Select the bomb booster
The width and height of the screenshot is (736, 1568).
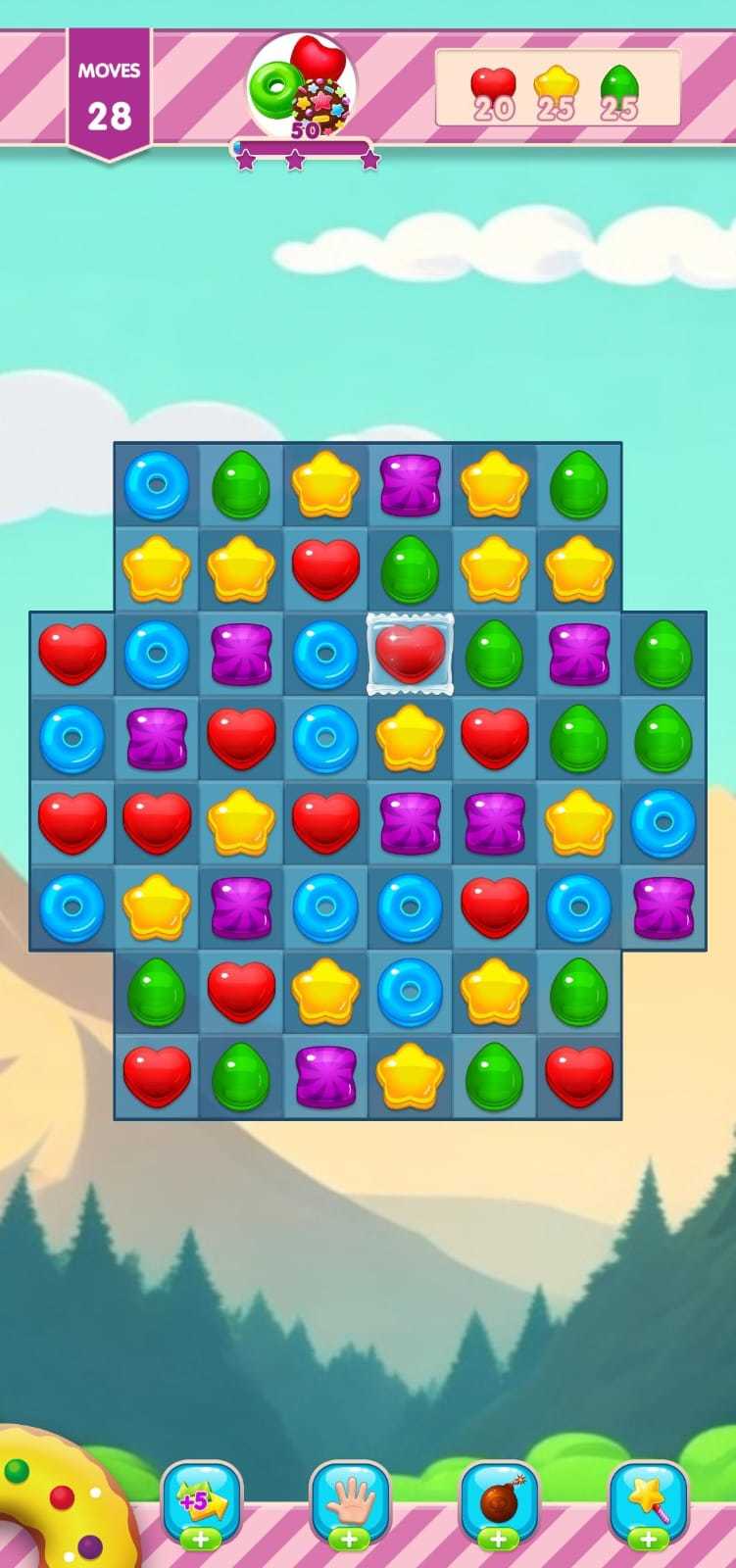[499, 1500]
